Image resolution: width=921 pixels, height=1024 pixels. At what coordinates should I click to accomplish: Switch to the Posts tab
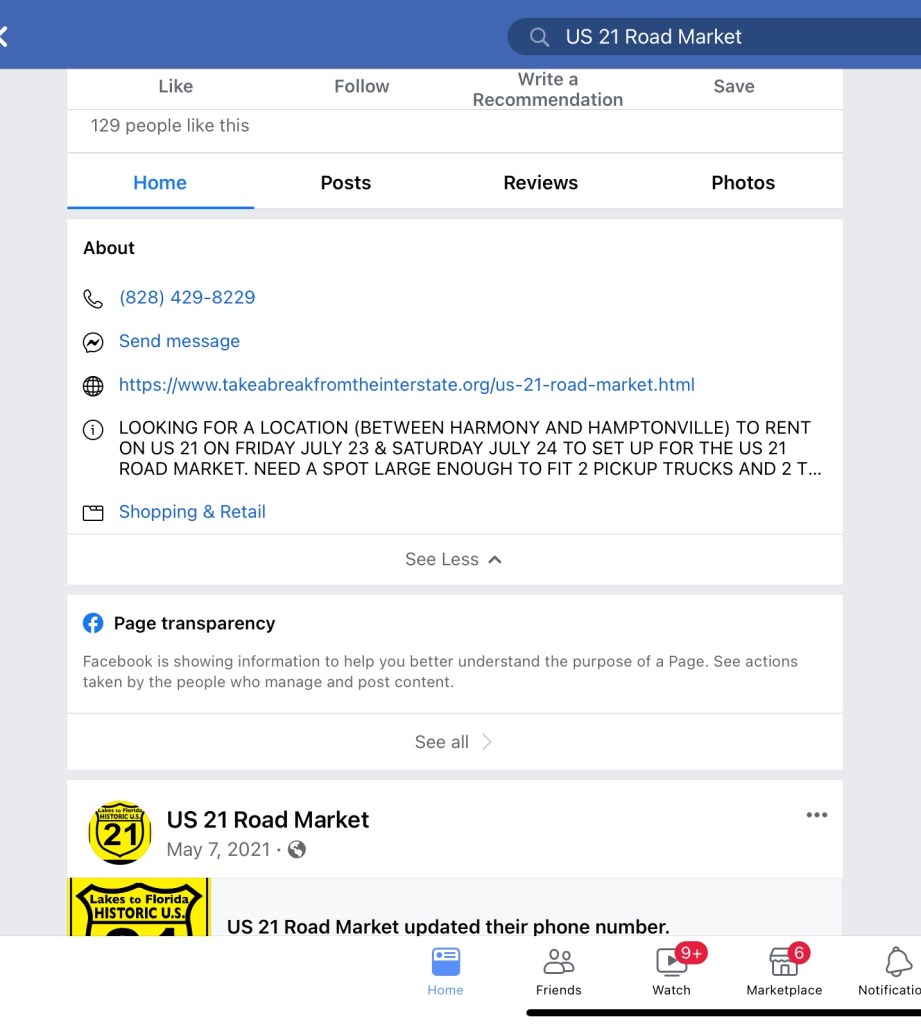click(345, 183)
